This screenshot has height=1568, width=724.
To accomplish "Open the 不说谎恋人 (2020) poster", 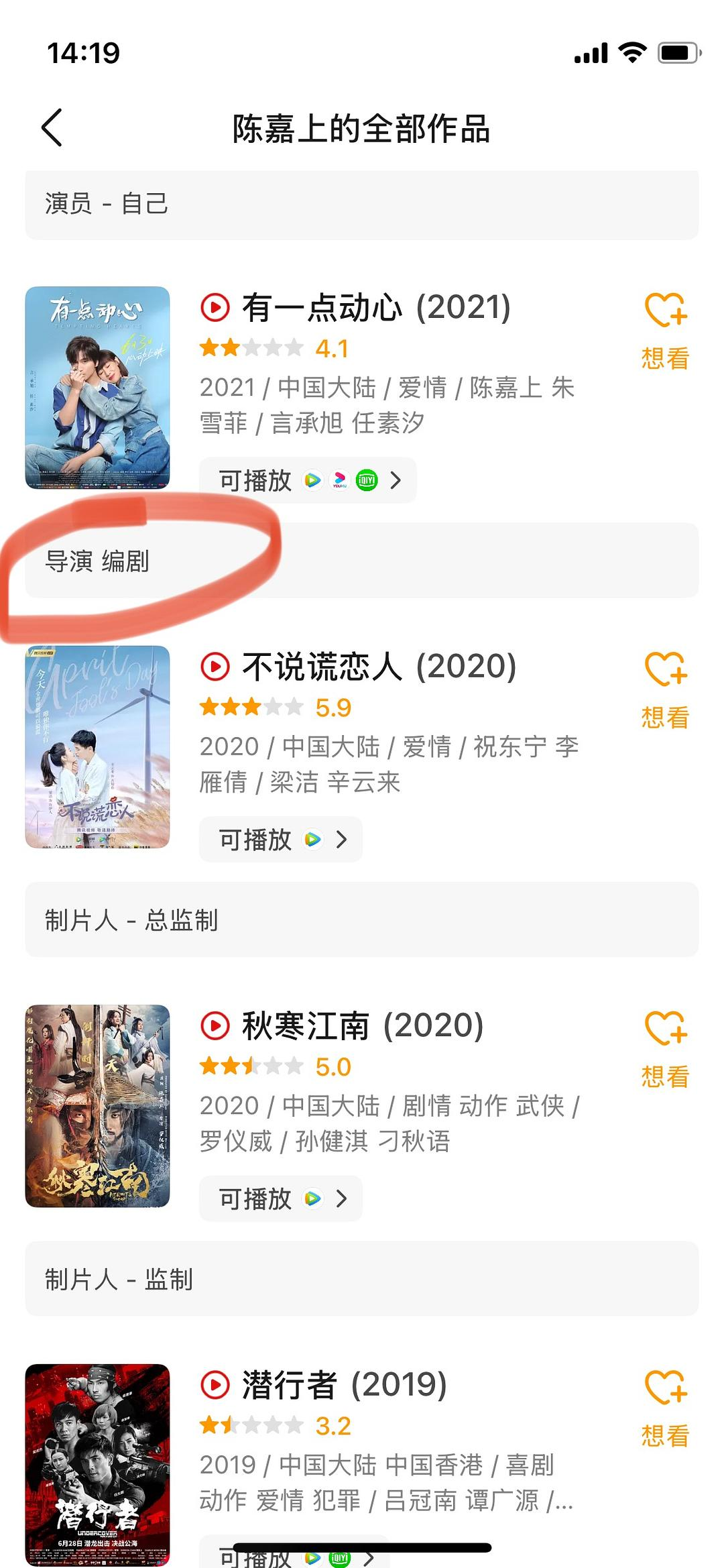I will (x=97, y=746).
